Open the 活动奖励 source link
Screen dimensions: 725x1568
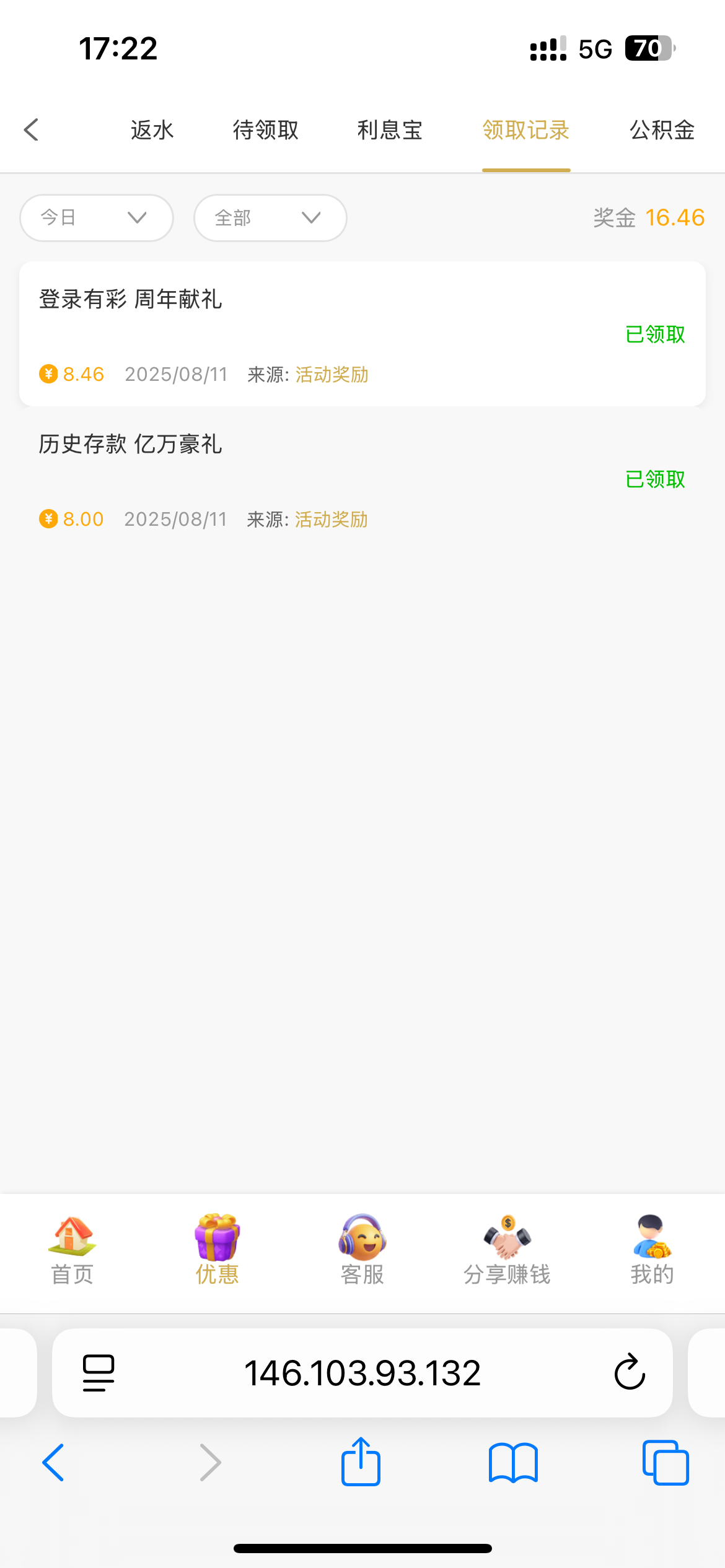(332, 375)
